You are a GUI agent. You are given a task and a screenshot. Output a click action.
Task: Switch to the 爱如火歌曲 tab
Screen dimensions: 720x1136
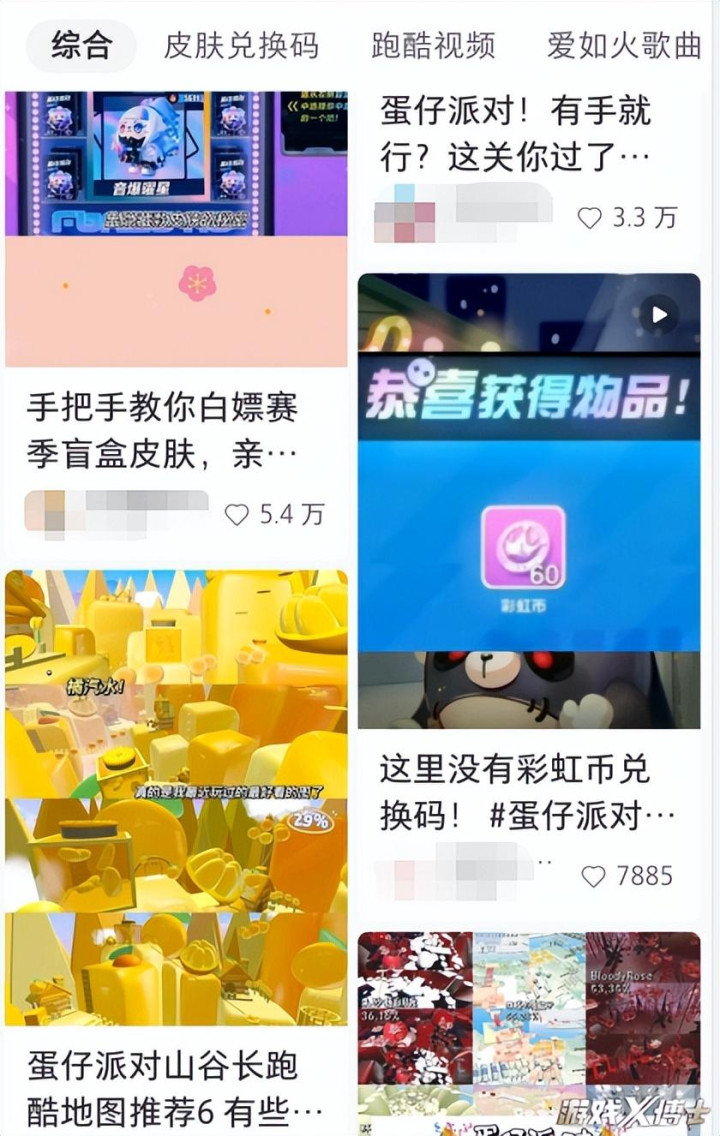point(624,46)
